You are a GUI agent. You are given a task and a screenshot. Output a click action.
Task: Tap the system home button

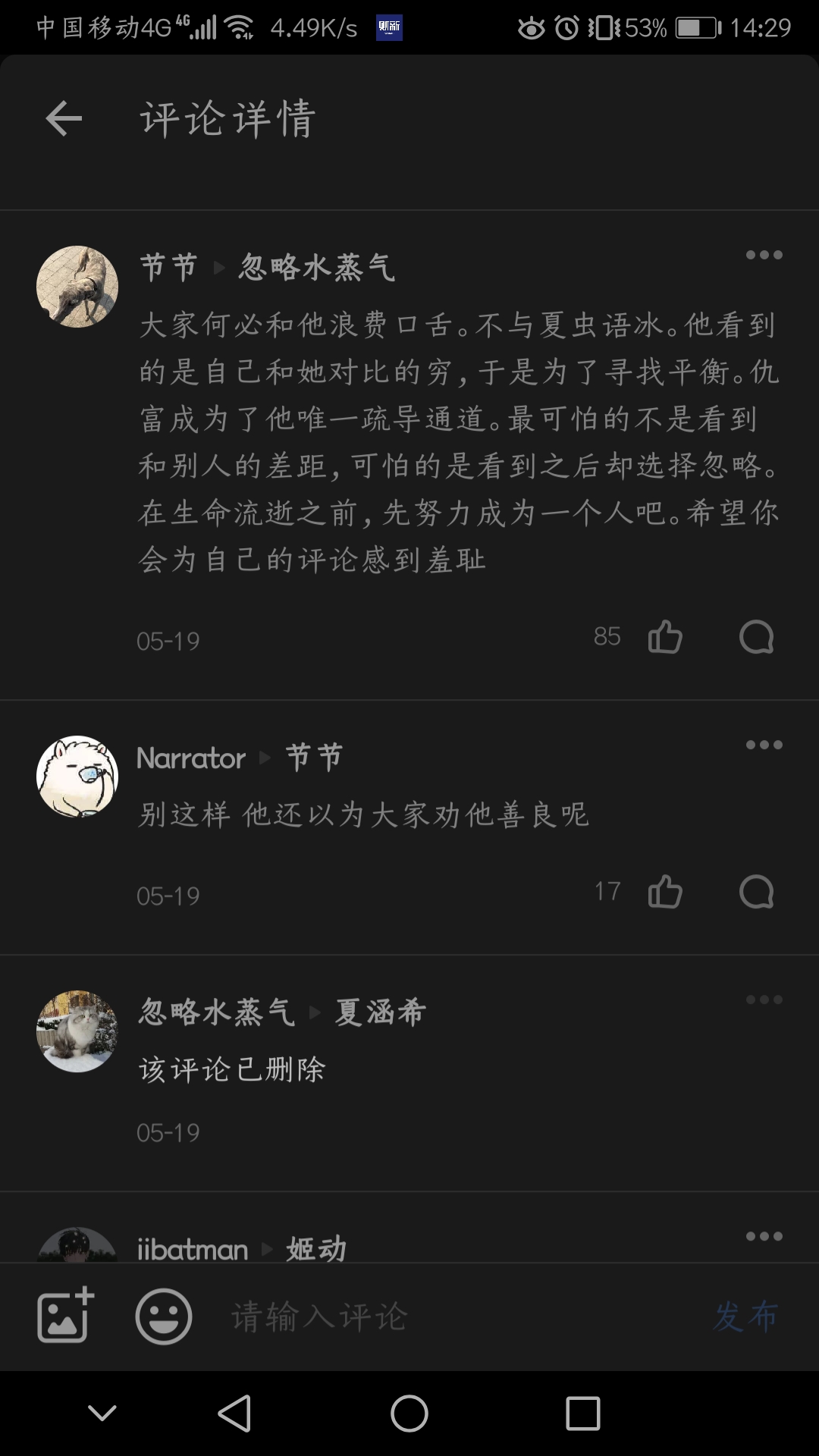409,1414
